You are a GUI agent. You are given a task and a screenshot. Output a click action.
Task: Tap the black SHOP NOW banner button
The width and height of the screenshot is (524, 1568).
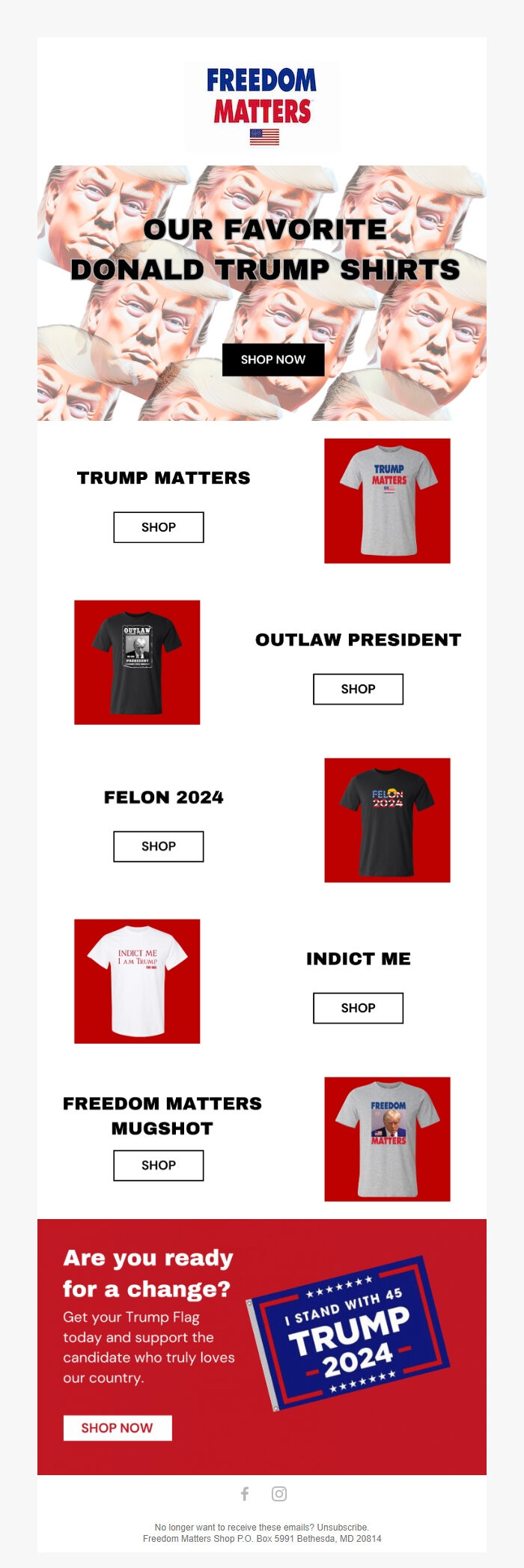(x=273, y=359)
